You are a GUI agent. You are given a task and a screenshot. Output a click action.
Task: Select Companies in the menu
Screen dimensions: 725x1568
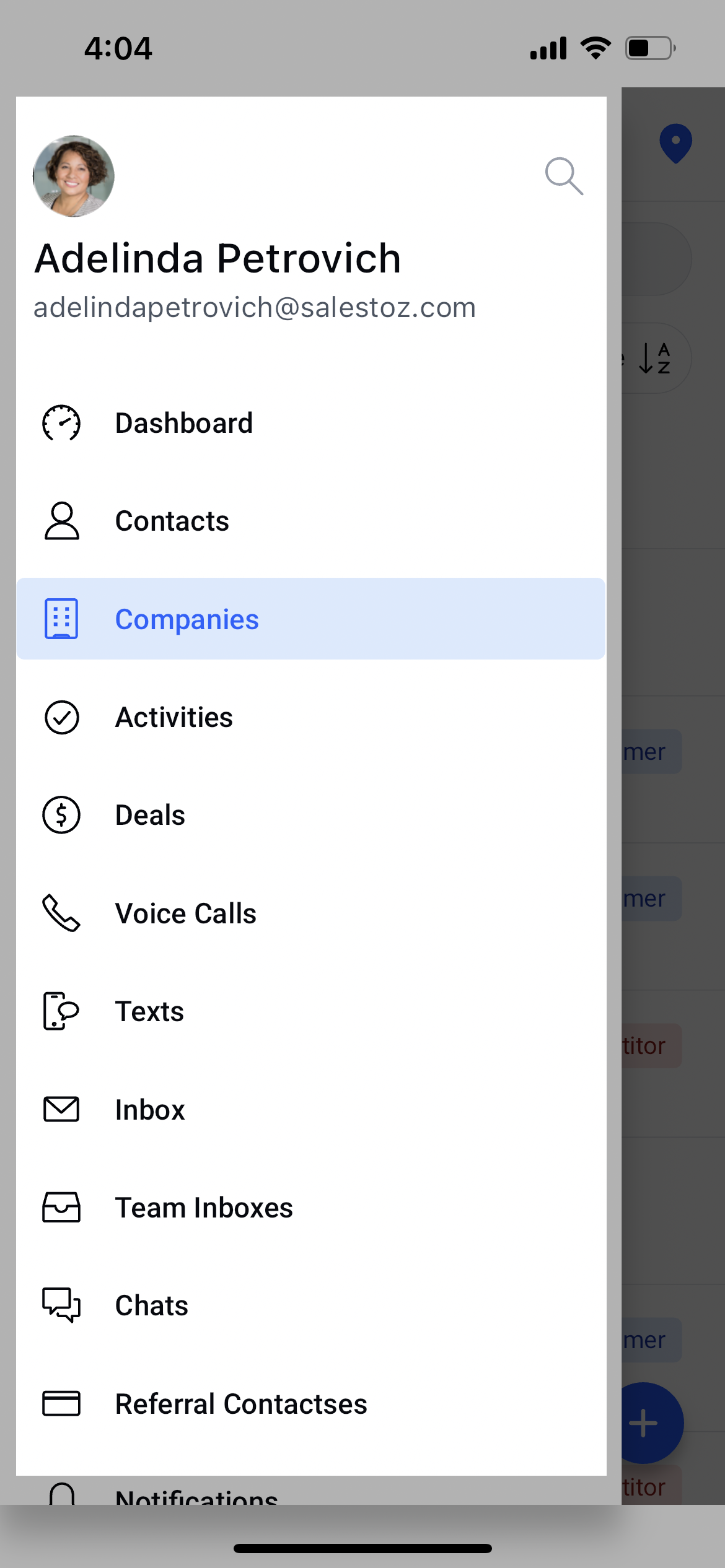tap(311, 619)
